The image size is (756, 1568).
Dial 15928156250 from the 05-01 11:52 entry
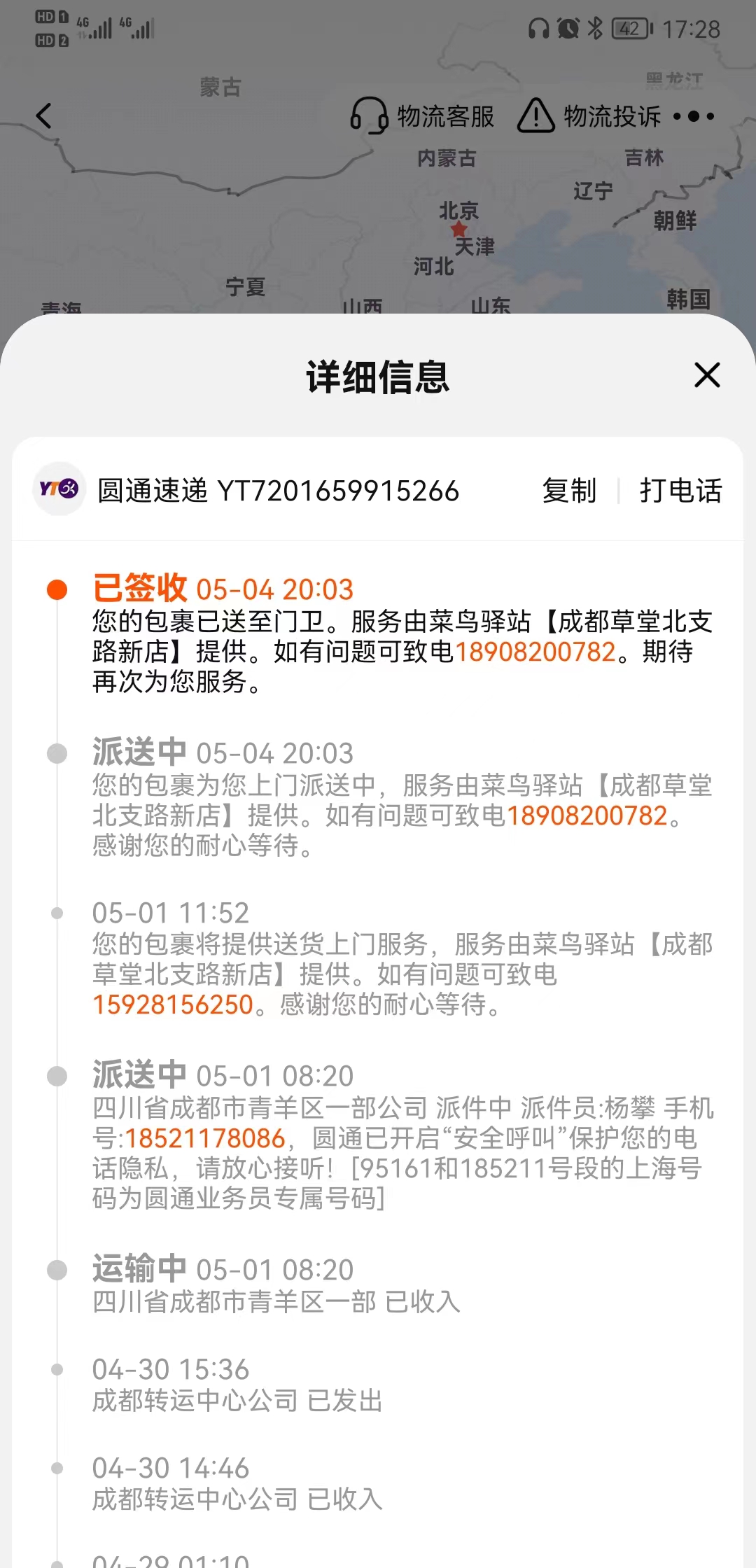click(173, 1004)
